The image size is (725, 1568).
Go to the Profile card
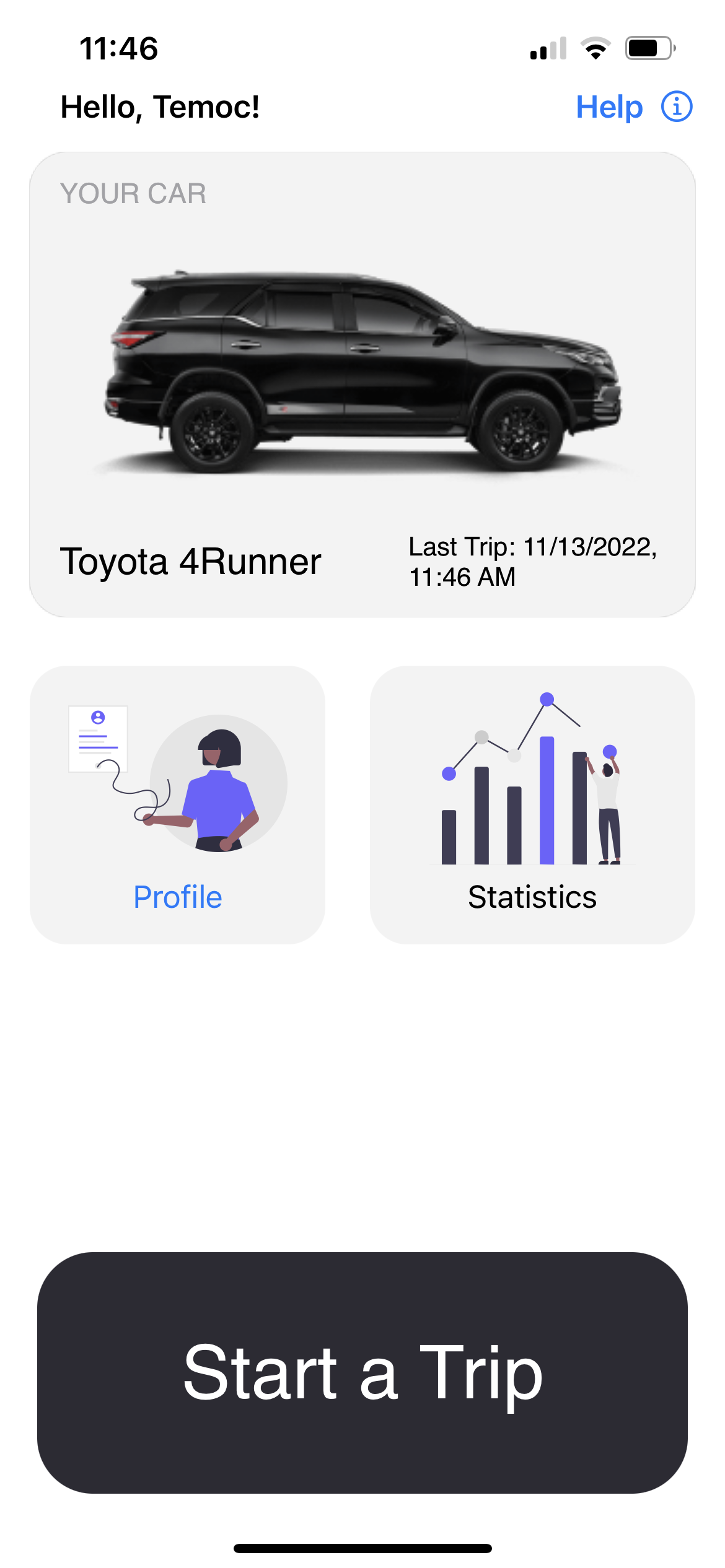point(177,805)
